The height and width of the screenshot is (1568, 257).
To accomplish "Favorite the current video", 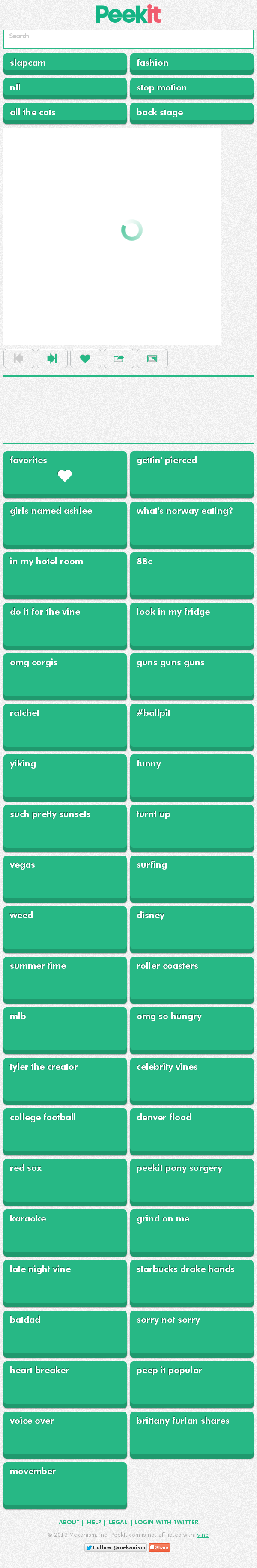I will point(85,359).
